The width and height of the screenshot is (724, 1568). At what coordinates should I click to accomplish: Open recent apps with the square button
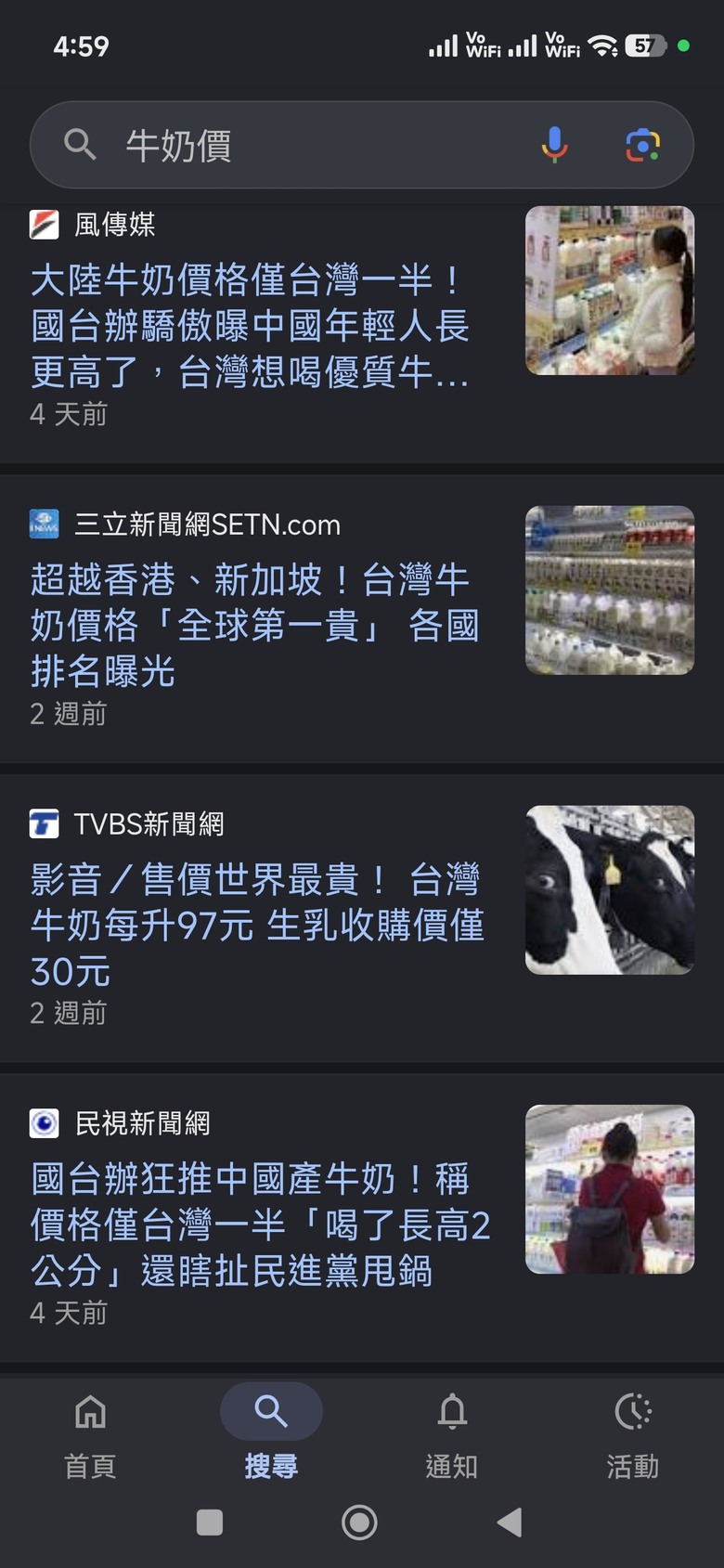tap(210, 1523)
